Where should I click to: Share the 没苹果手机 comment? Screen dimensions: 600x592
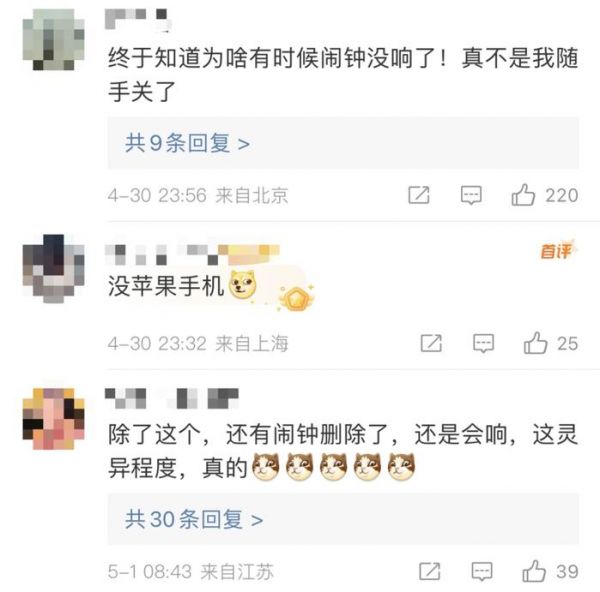click(431, 344)
